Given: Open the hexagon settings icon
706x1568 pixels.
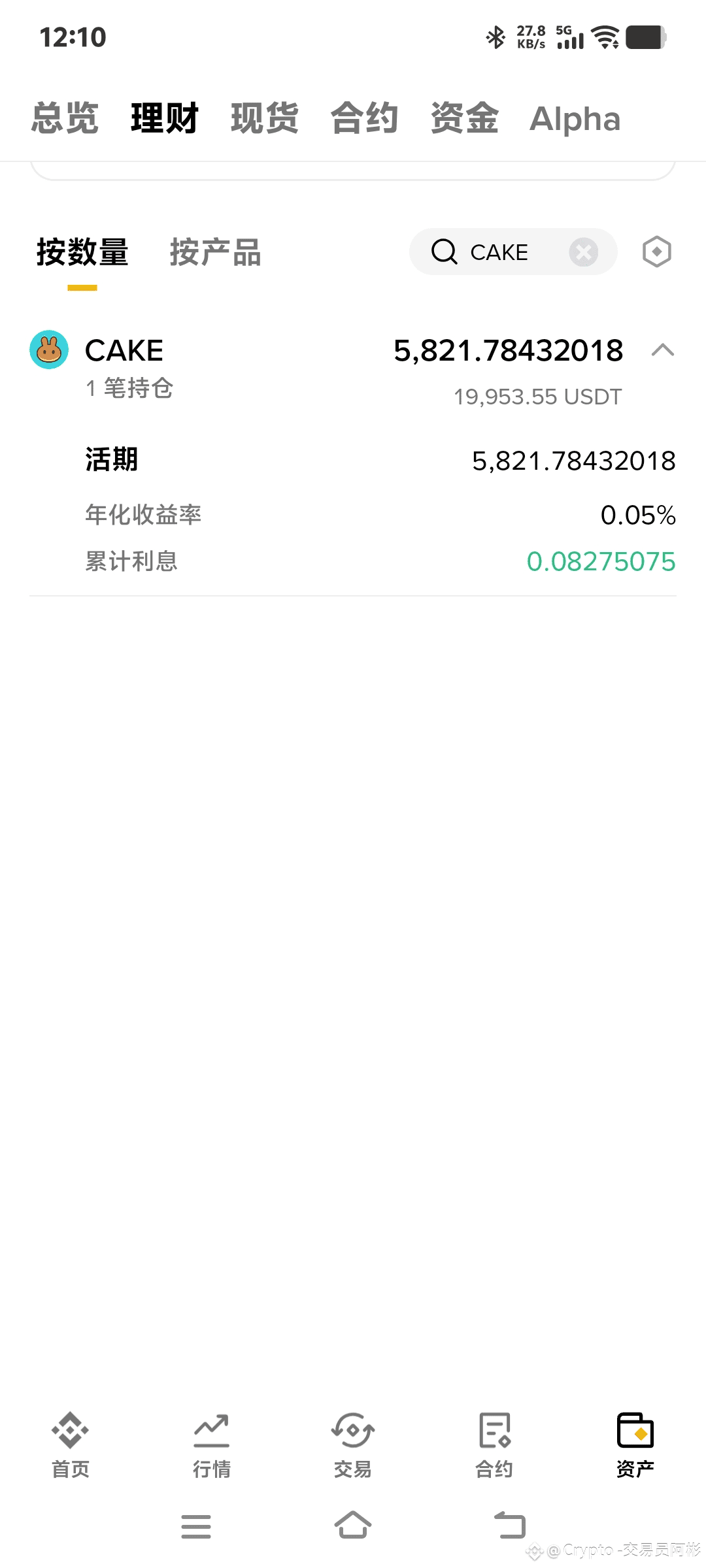Looking at the screenshot, I should coord(656,252).
